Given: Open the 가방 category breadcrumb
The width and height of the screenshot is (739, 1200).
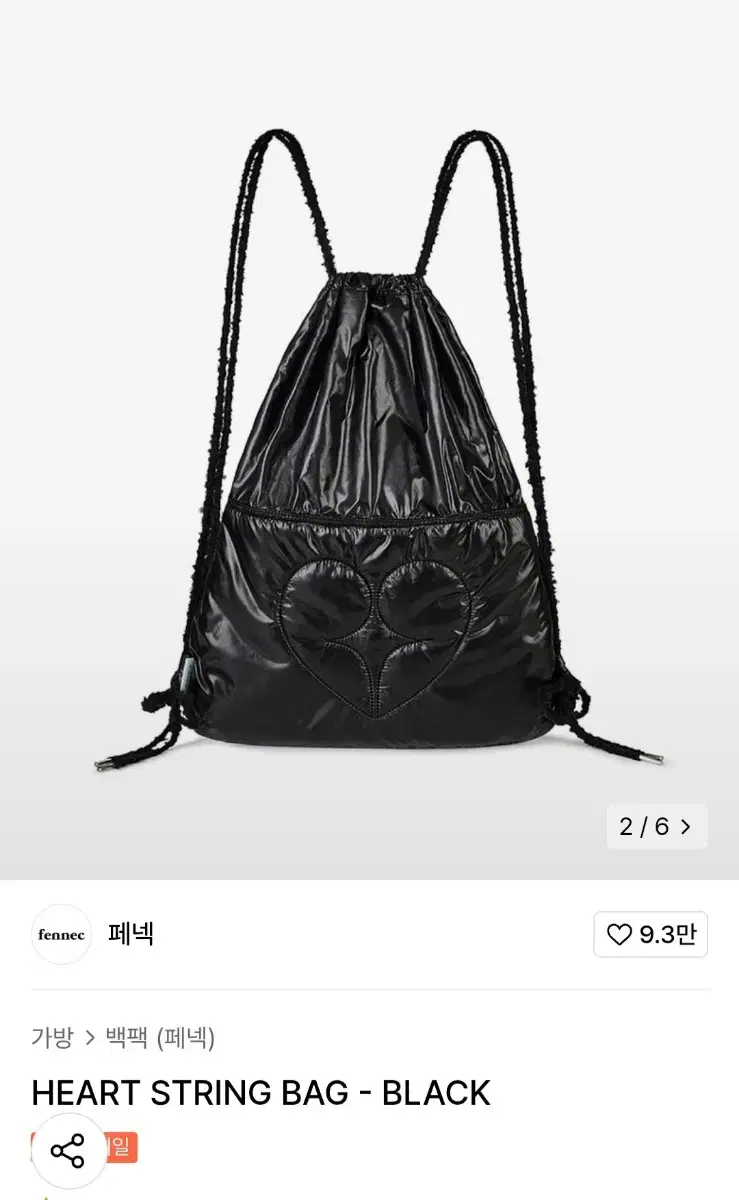Looking at the screenshot, I should click(x=52, y=1038).
